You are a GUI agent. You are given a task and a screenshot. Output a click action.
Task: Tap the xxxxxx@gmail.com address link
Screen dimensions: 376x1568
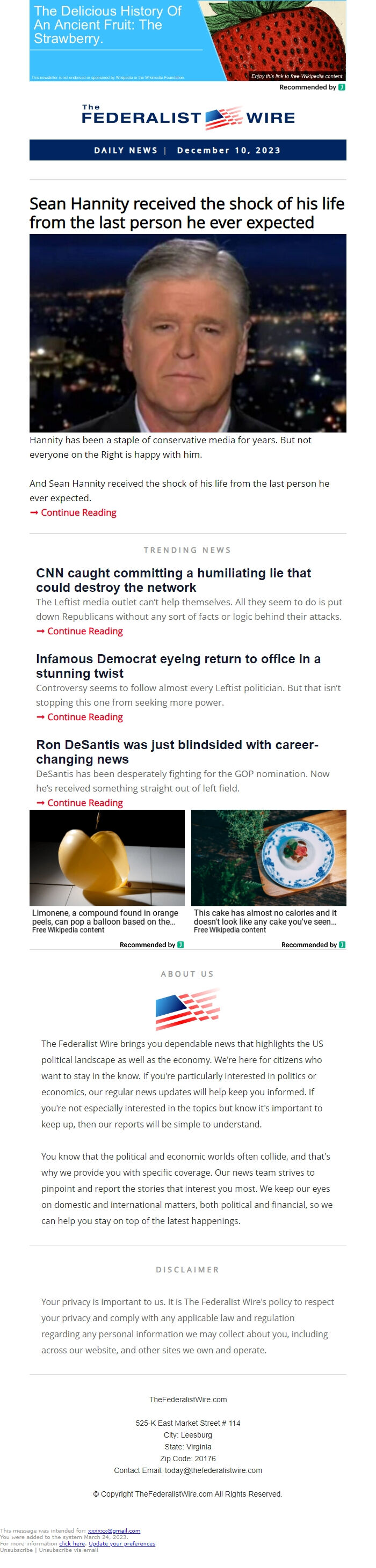tap(114, 1530)
